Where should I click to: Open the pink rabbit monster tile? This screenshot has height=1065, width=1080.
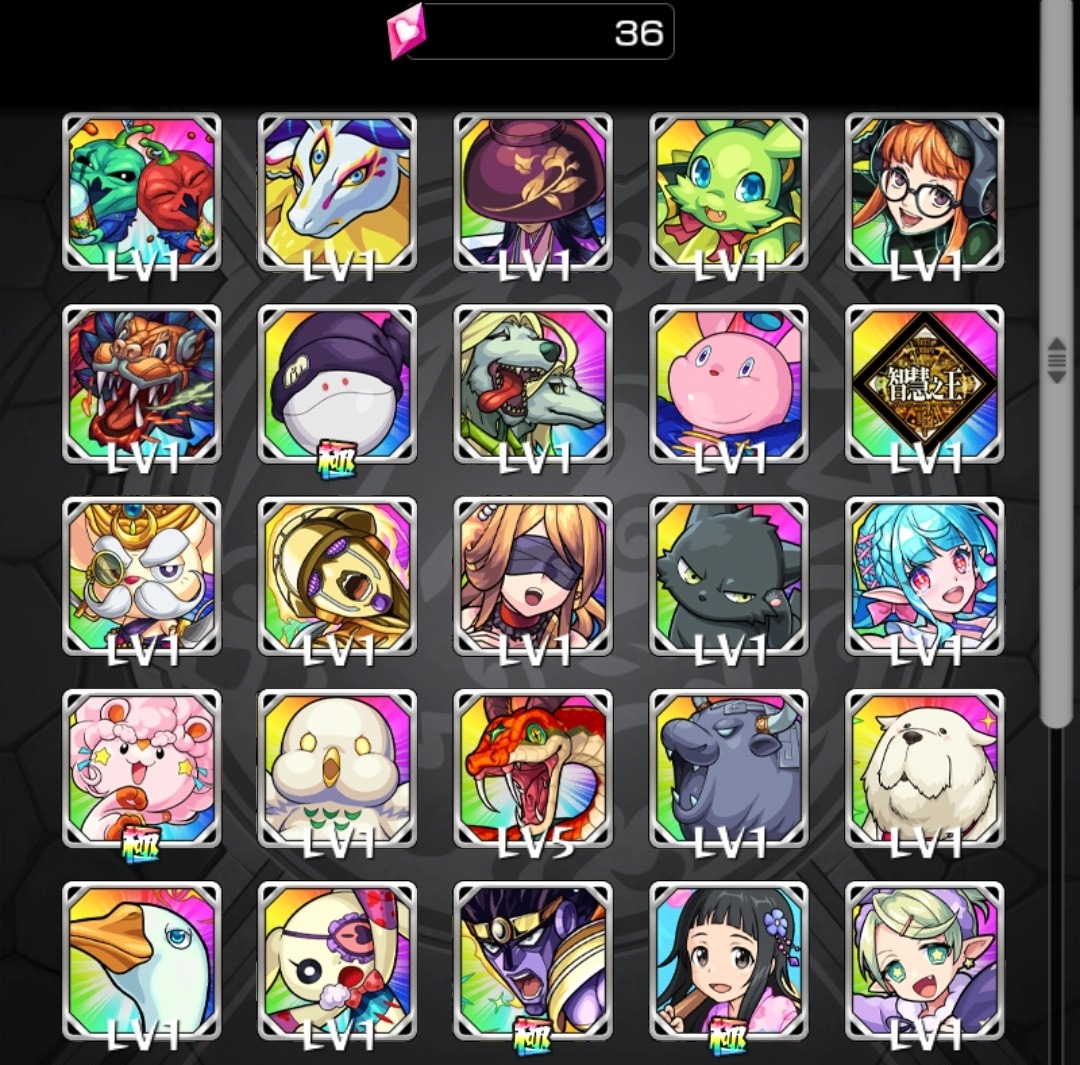[729, 384]
